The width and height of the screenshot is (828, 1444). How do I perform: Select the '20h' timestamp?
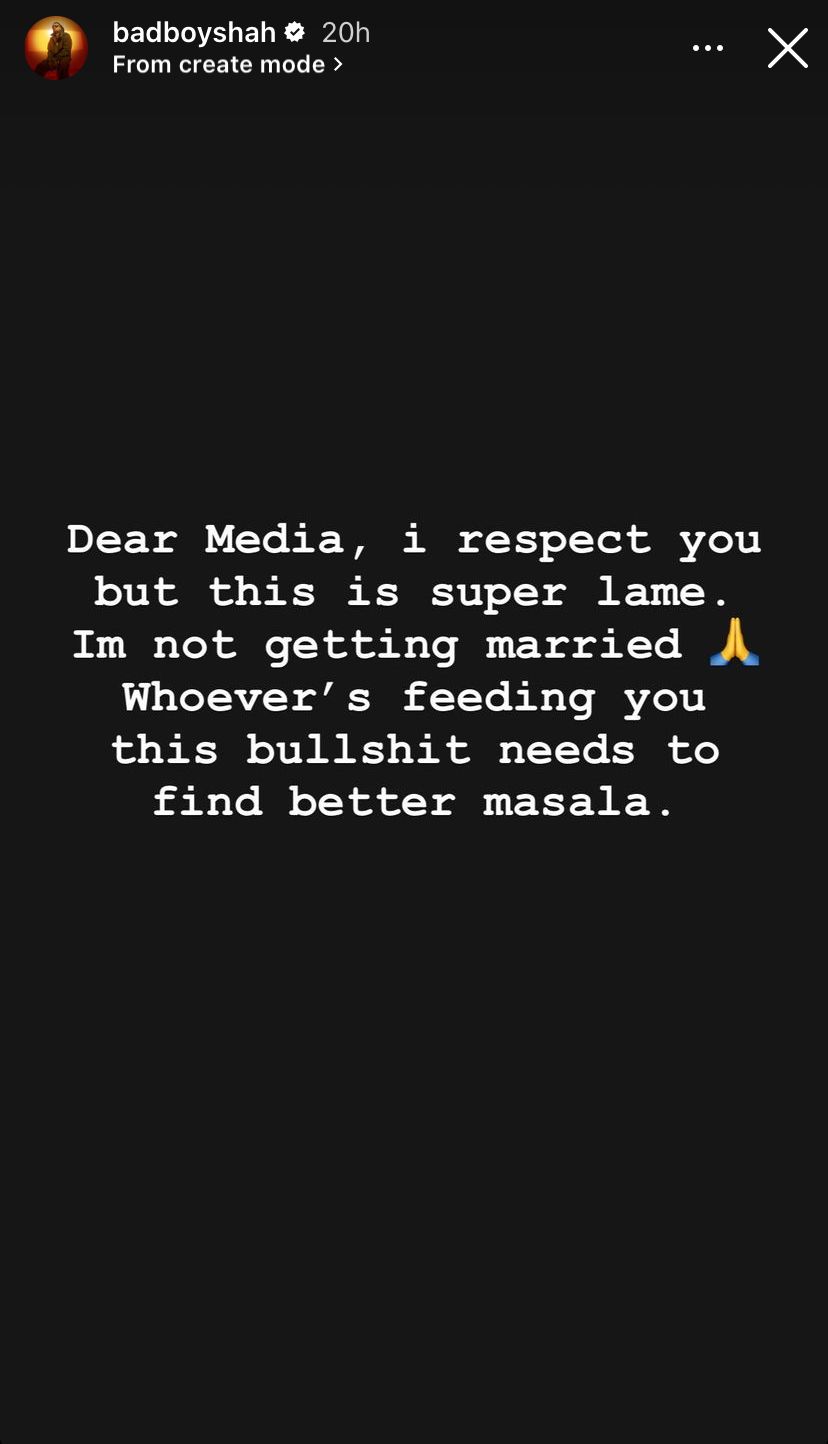[345, 32]
